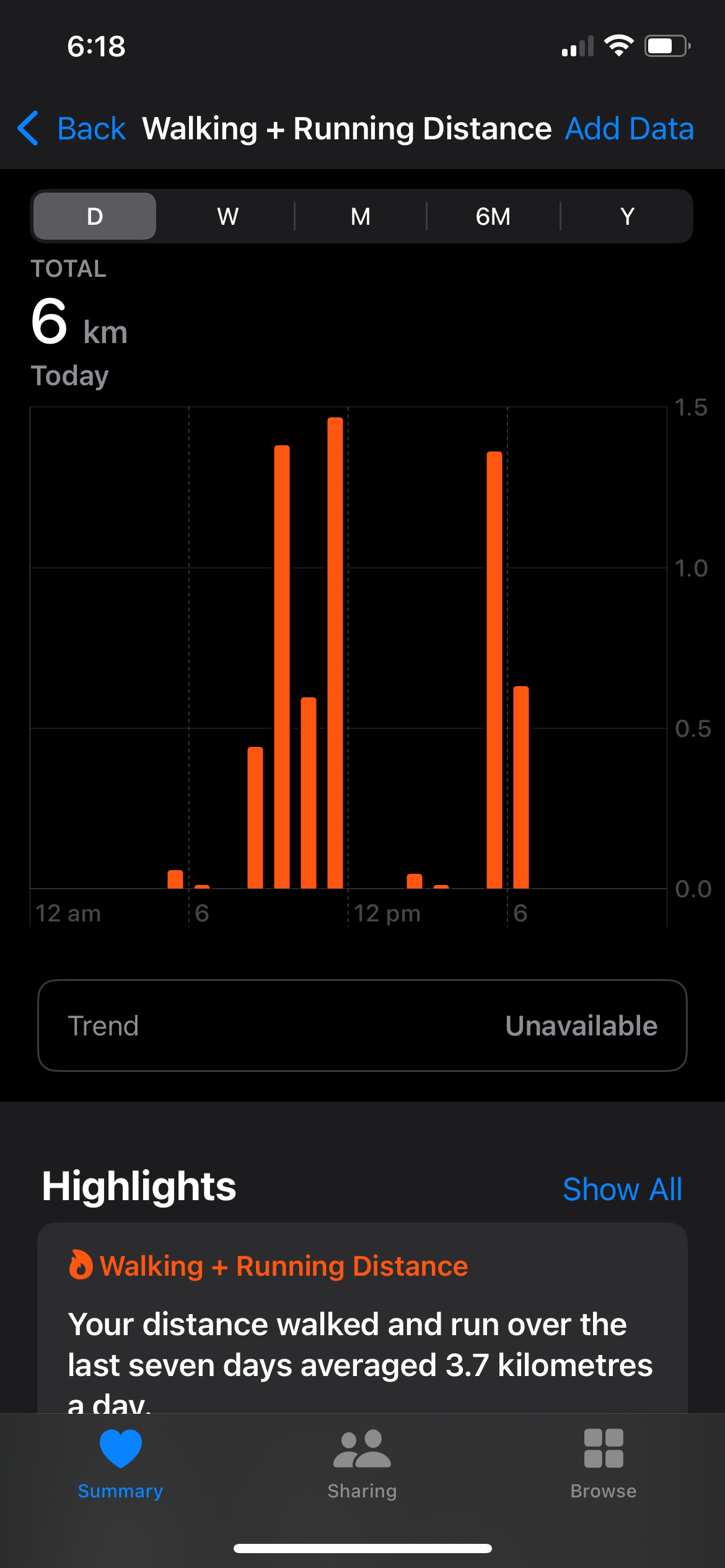This screenshot has height=1568, width=725.
Task: Open the Trend row
Action: 362,1026
